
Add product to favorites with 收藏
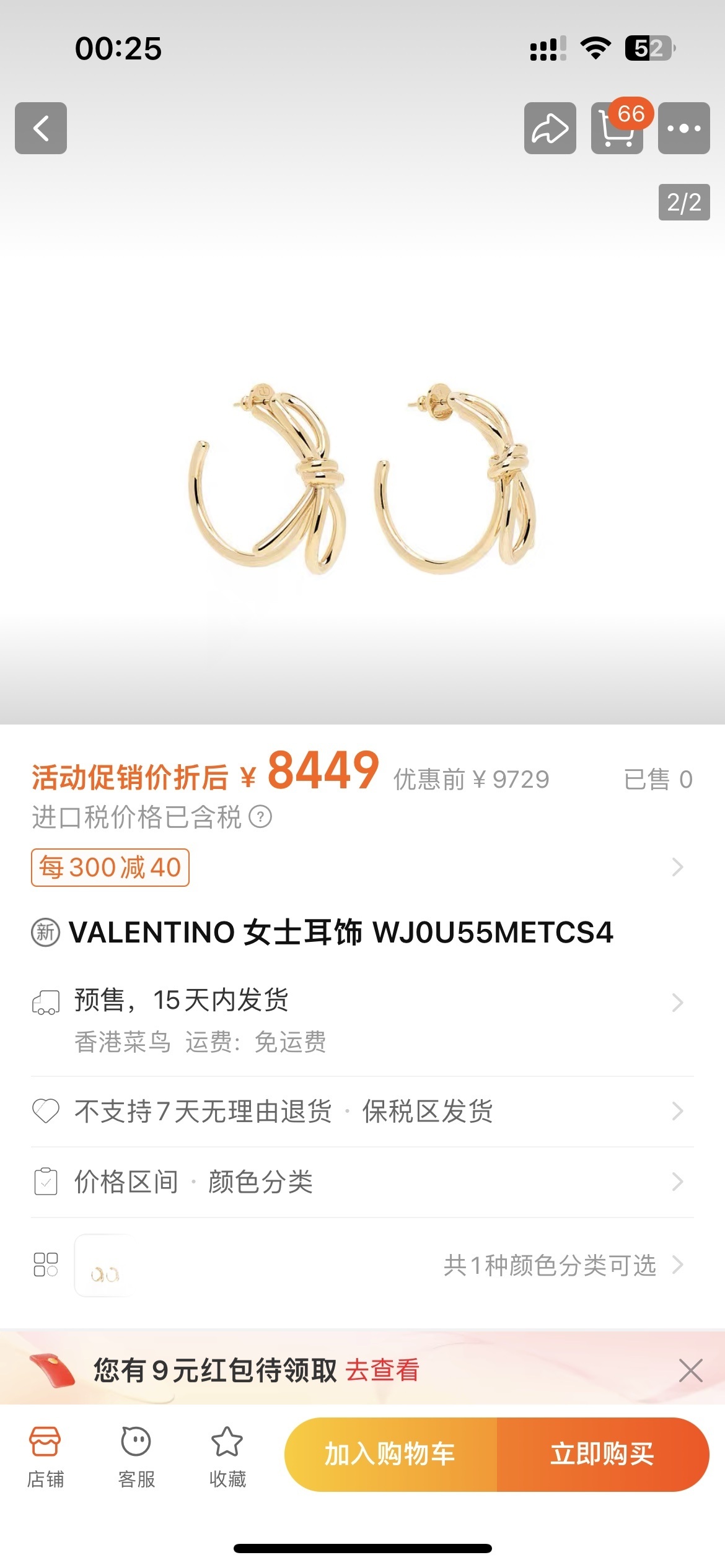point(227,1456)
